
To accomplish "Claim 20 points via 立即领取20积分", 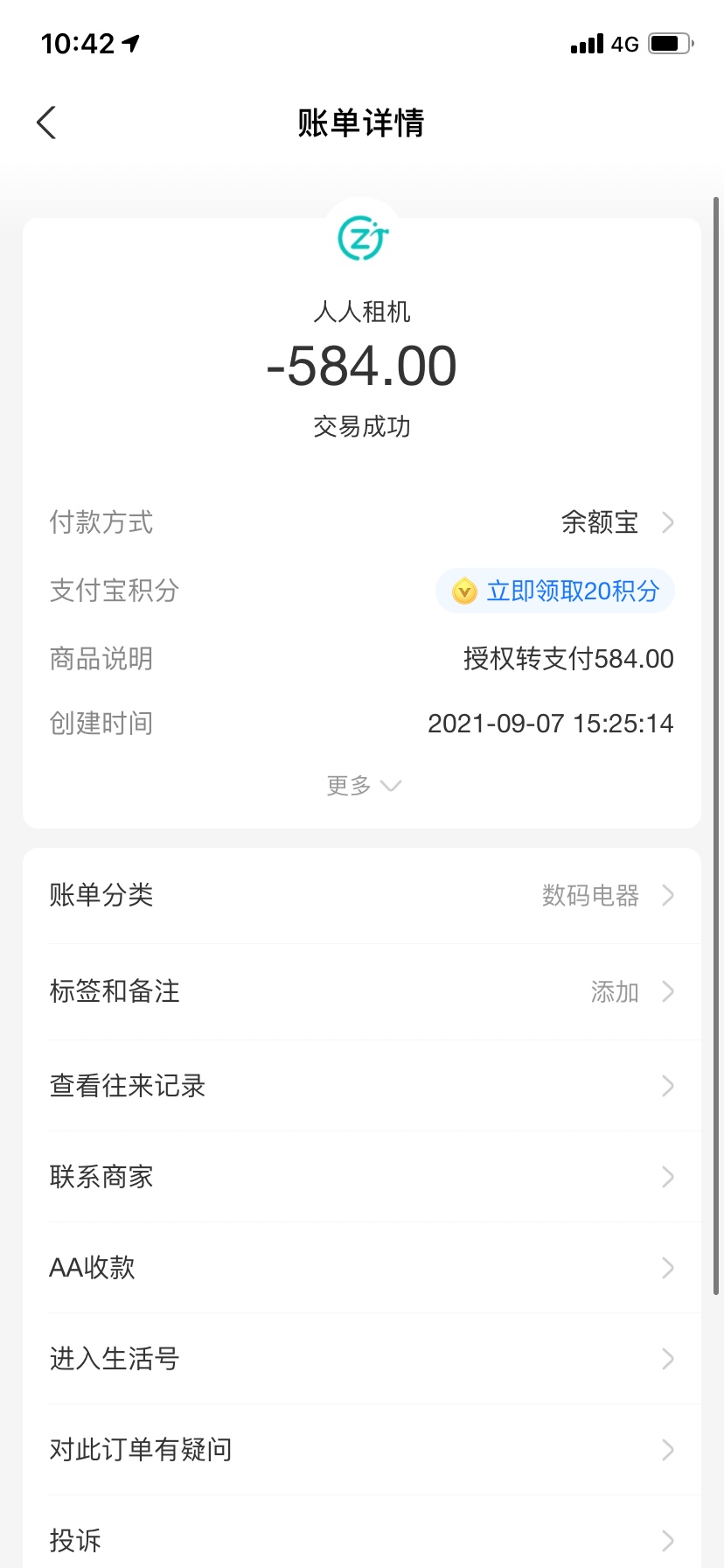I will pos(555,591).
